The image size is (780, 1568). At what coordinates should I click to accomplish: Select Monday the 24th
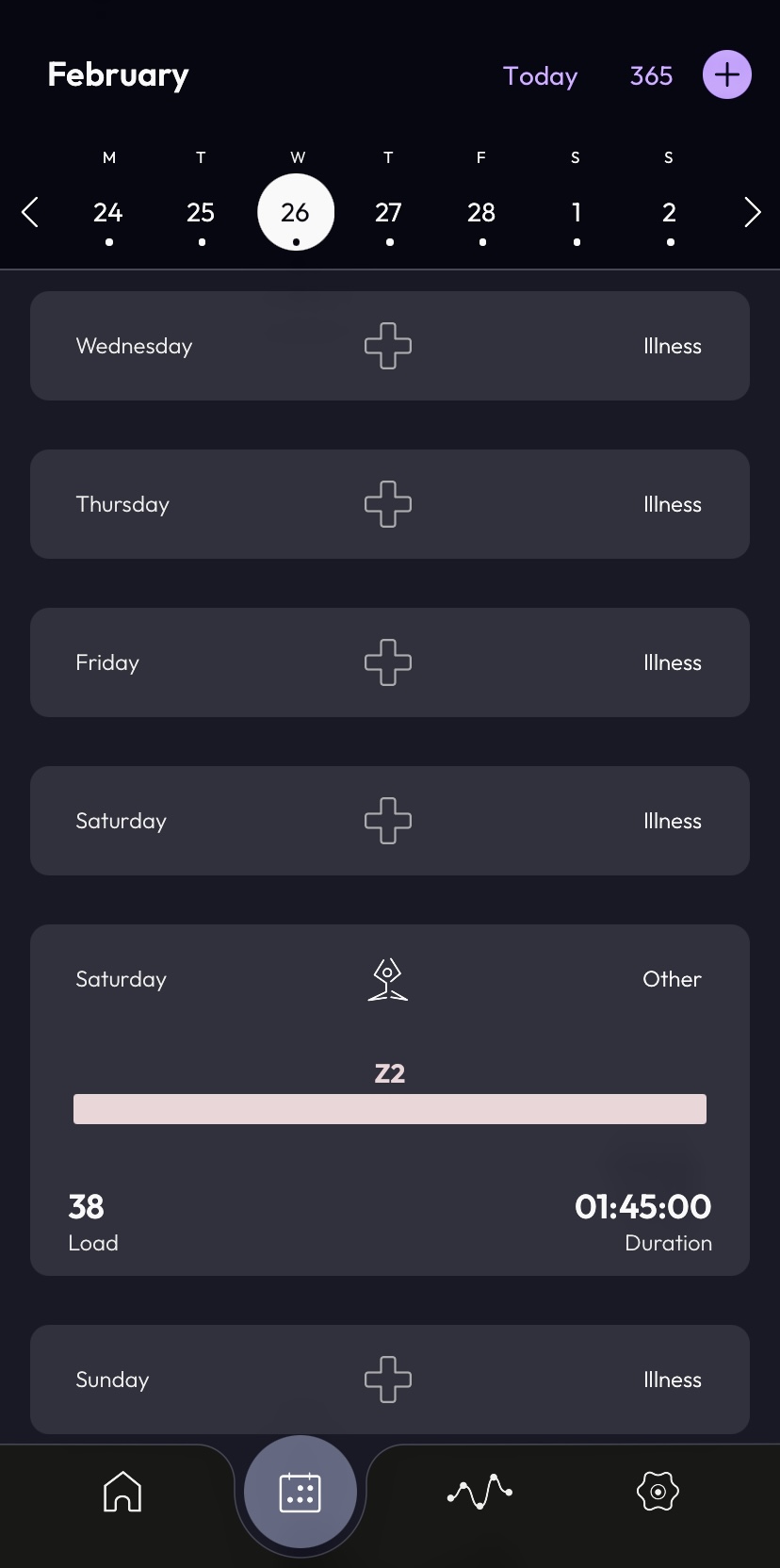(x=108, y=213)
